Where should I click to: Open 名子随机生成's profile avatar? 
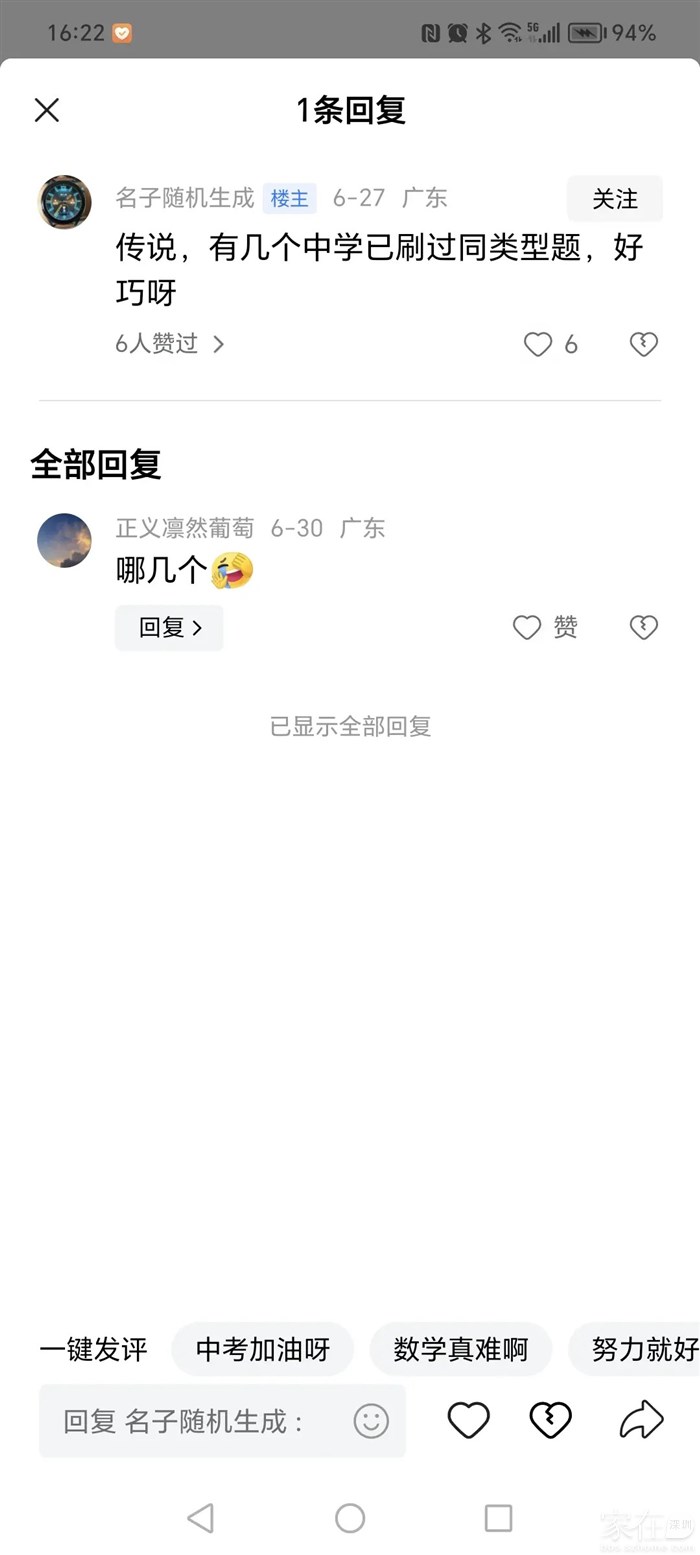[64, 202]
